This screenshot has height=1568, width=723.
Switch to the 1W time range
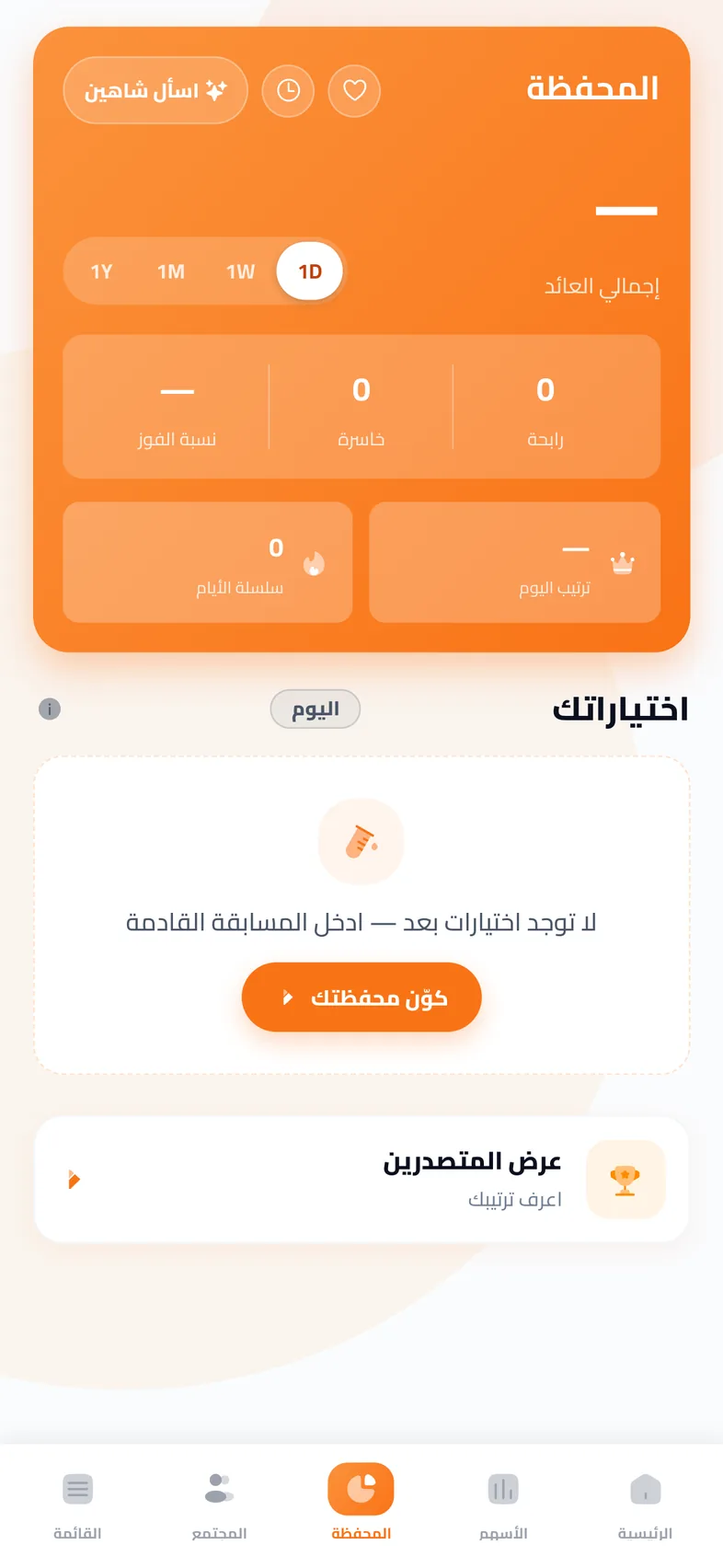click(240, 271)
